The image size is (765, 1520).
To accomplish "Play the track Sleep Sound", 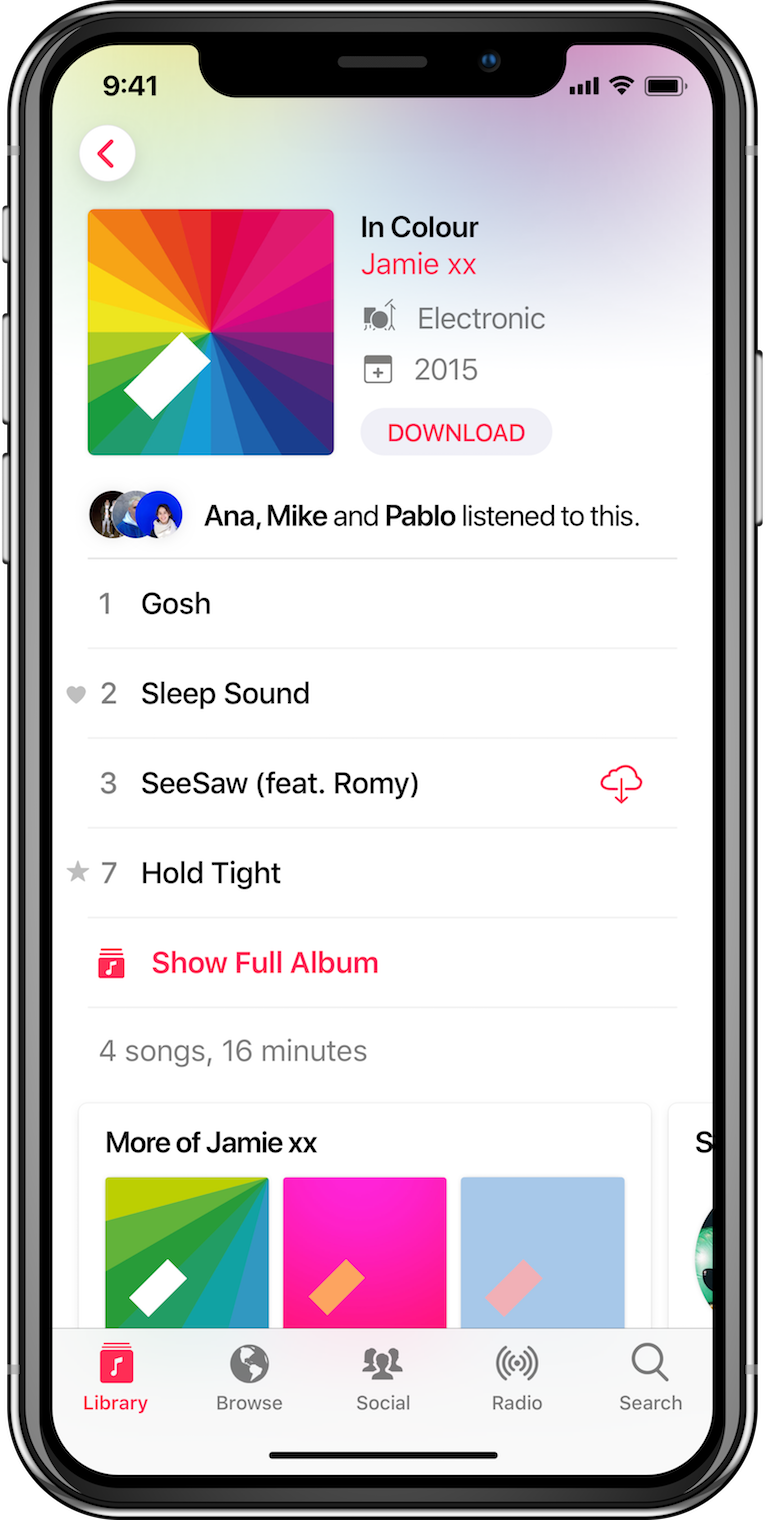I will tap(225, 694).
